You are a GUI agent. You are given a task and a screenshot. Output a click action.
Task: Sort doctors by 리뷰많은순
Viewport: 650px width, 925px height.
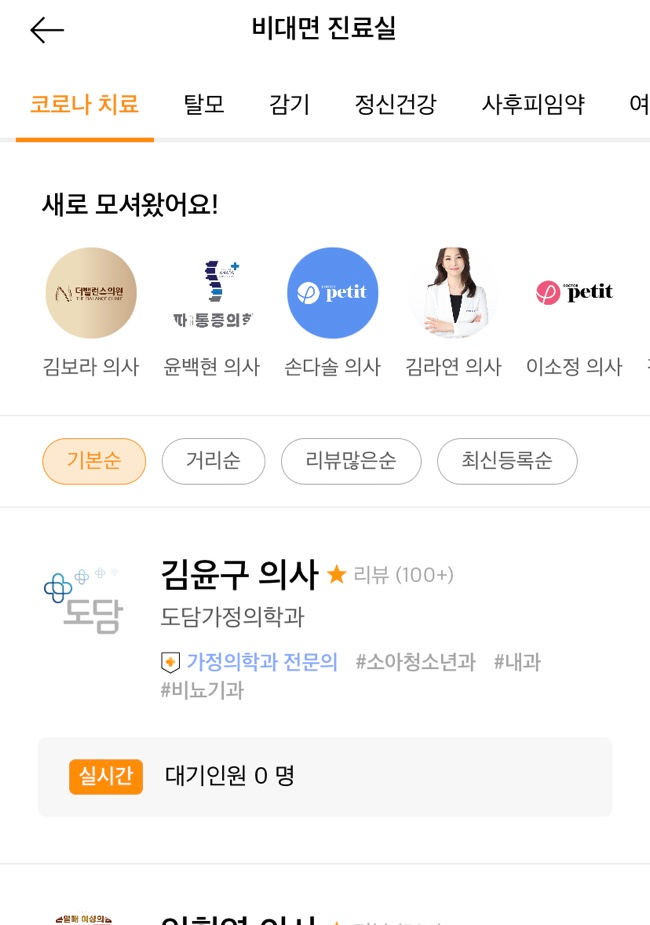[x=351, y=461]
